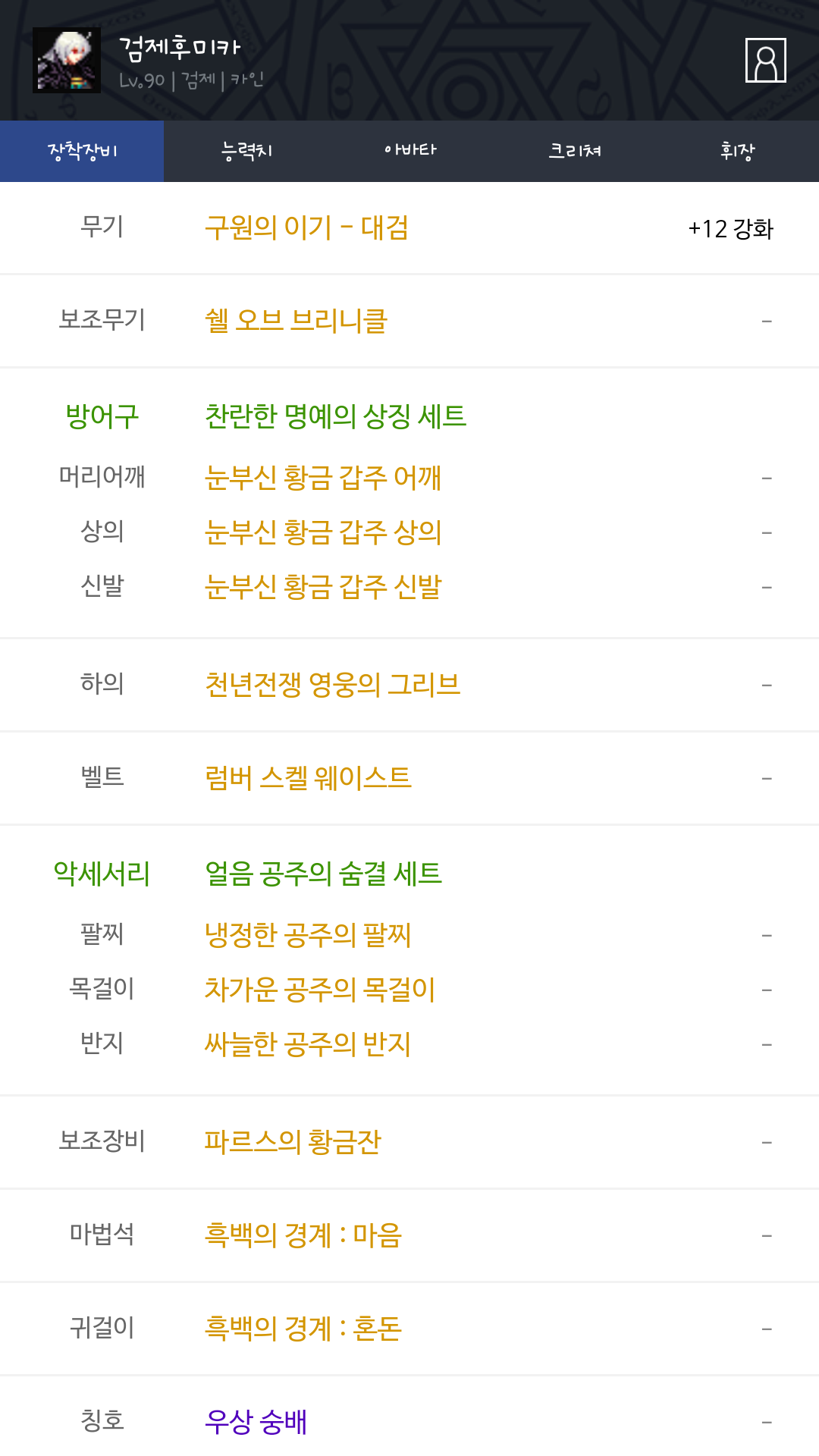Open 흑백의 경계 : 혼돈 earring
This screenshot has width=819, height=1456.
point(303,1329)
